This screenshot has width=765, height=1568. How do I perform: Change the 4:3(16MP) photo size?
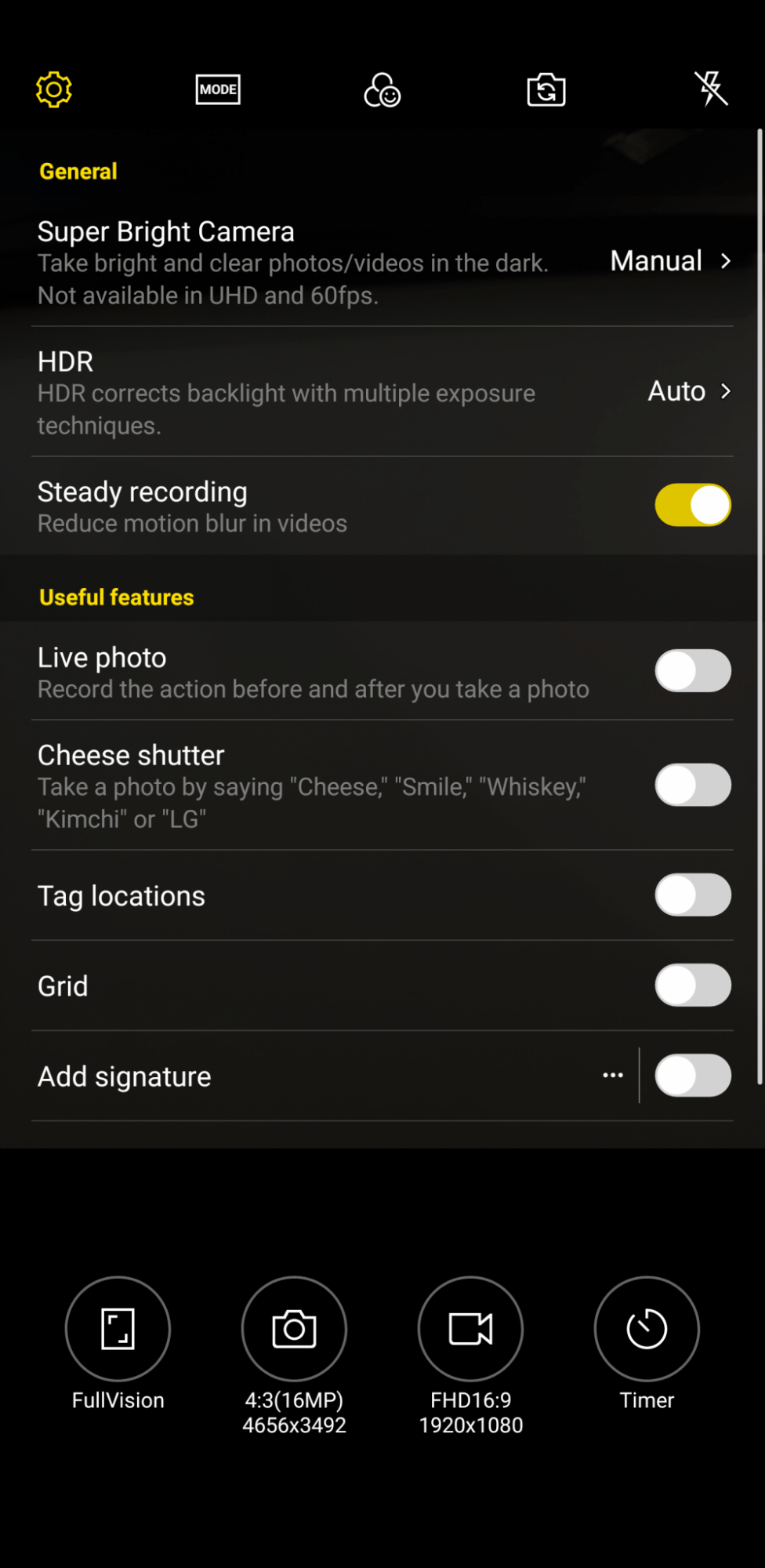294,1330
